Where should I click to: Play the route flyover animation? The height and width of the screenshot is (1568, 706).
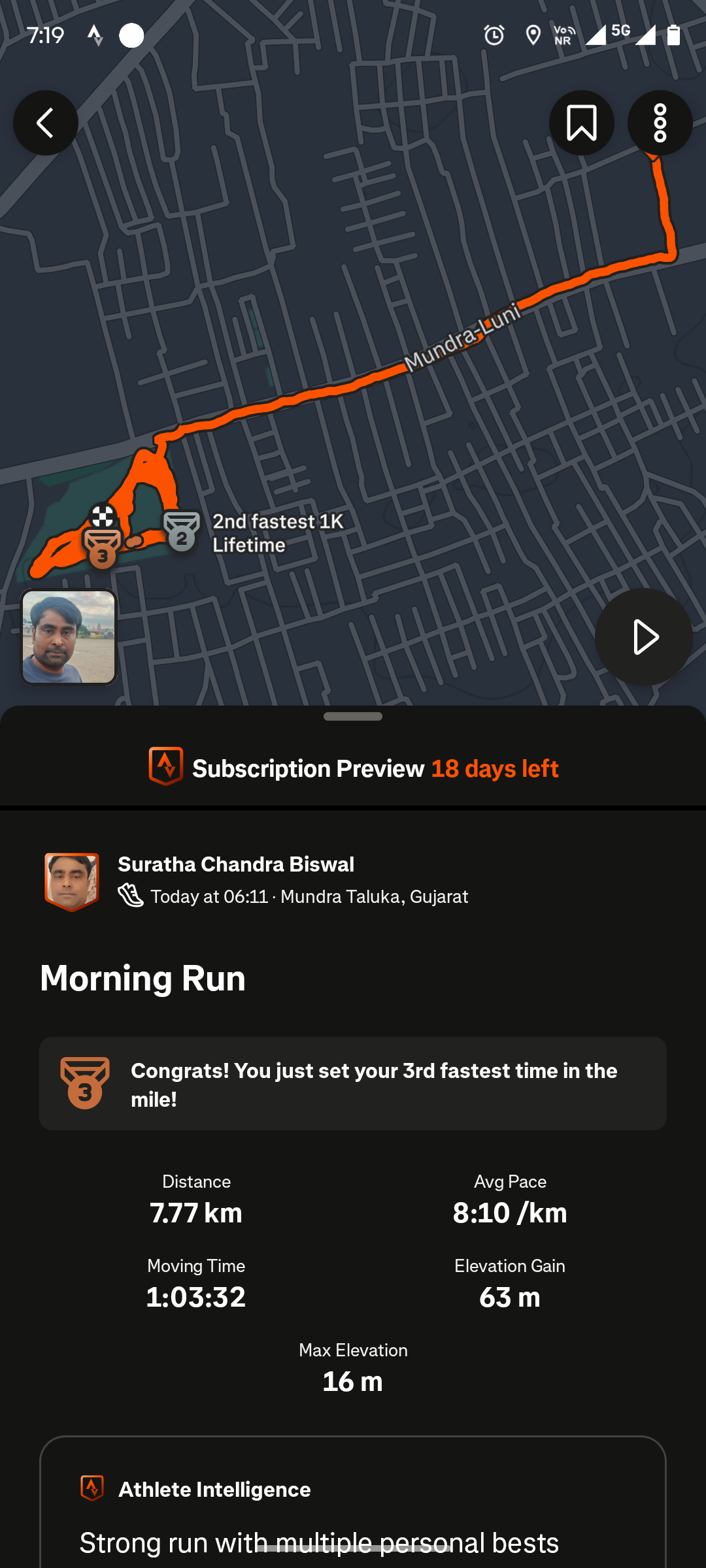pos(643,637)
